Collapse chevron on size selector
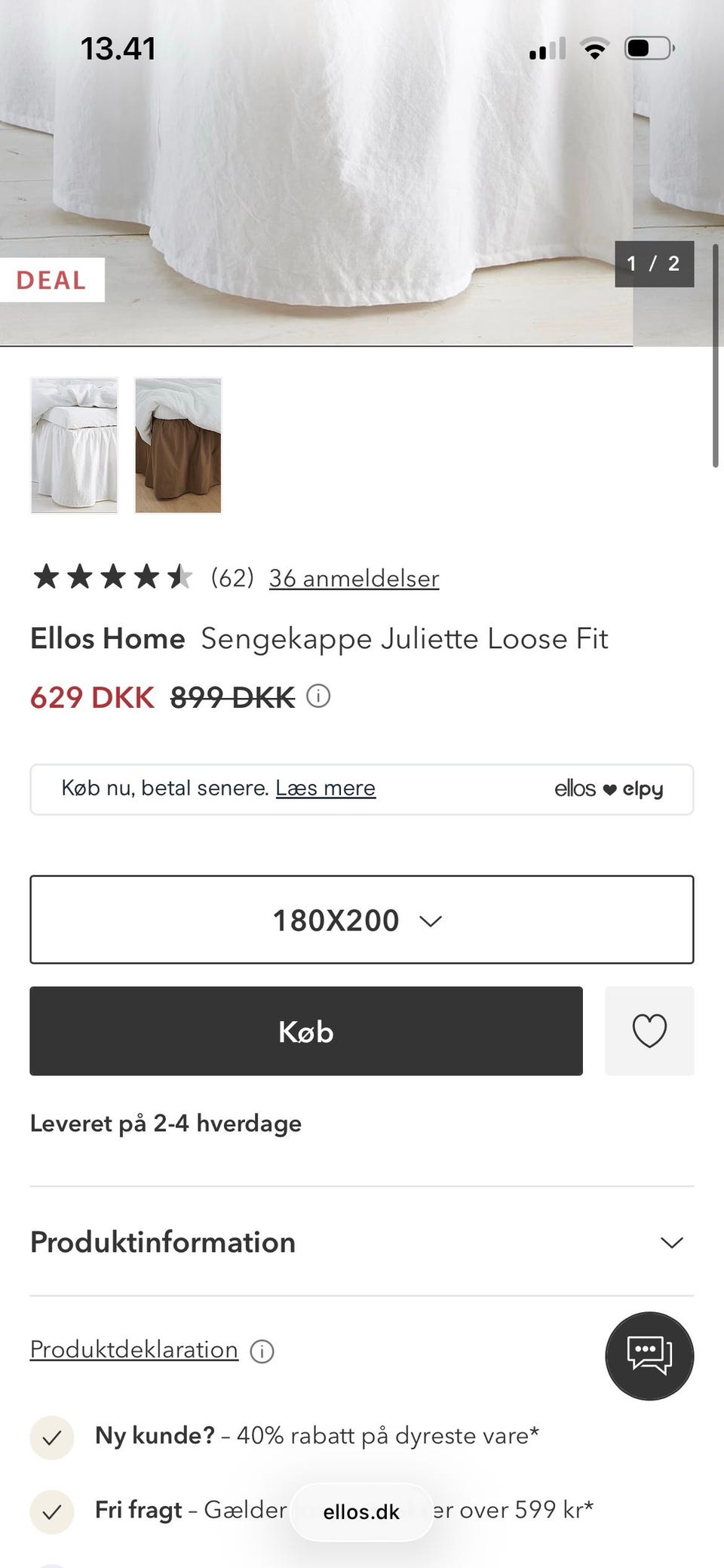This screenshot has width=724, height=1568. point(430,921)
